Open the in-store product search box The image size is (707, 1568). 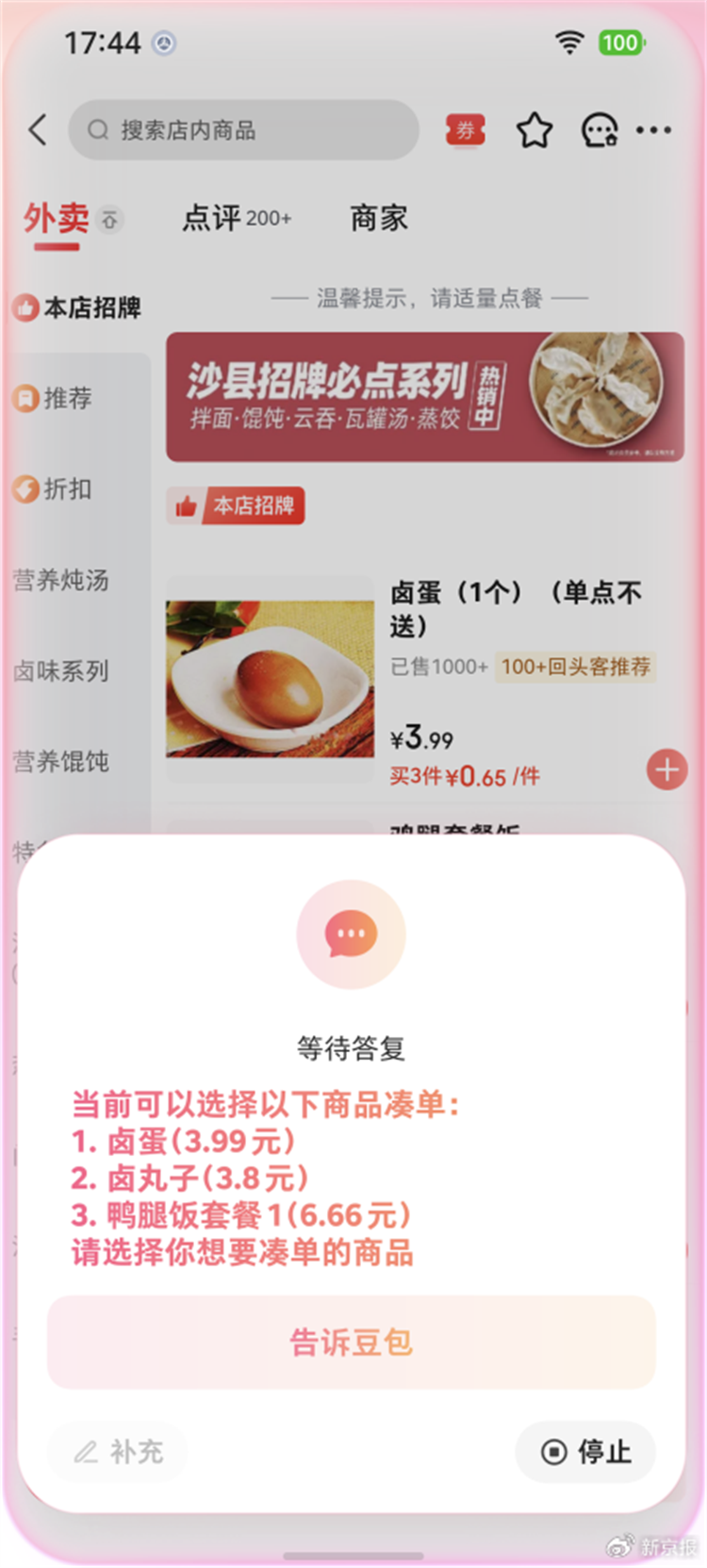pyautogui.click(x=243, y=130)
